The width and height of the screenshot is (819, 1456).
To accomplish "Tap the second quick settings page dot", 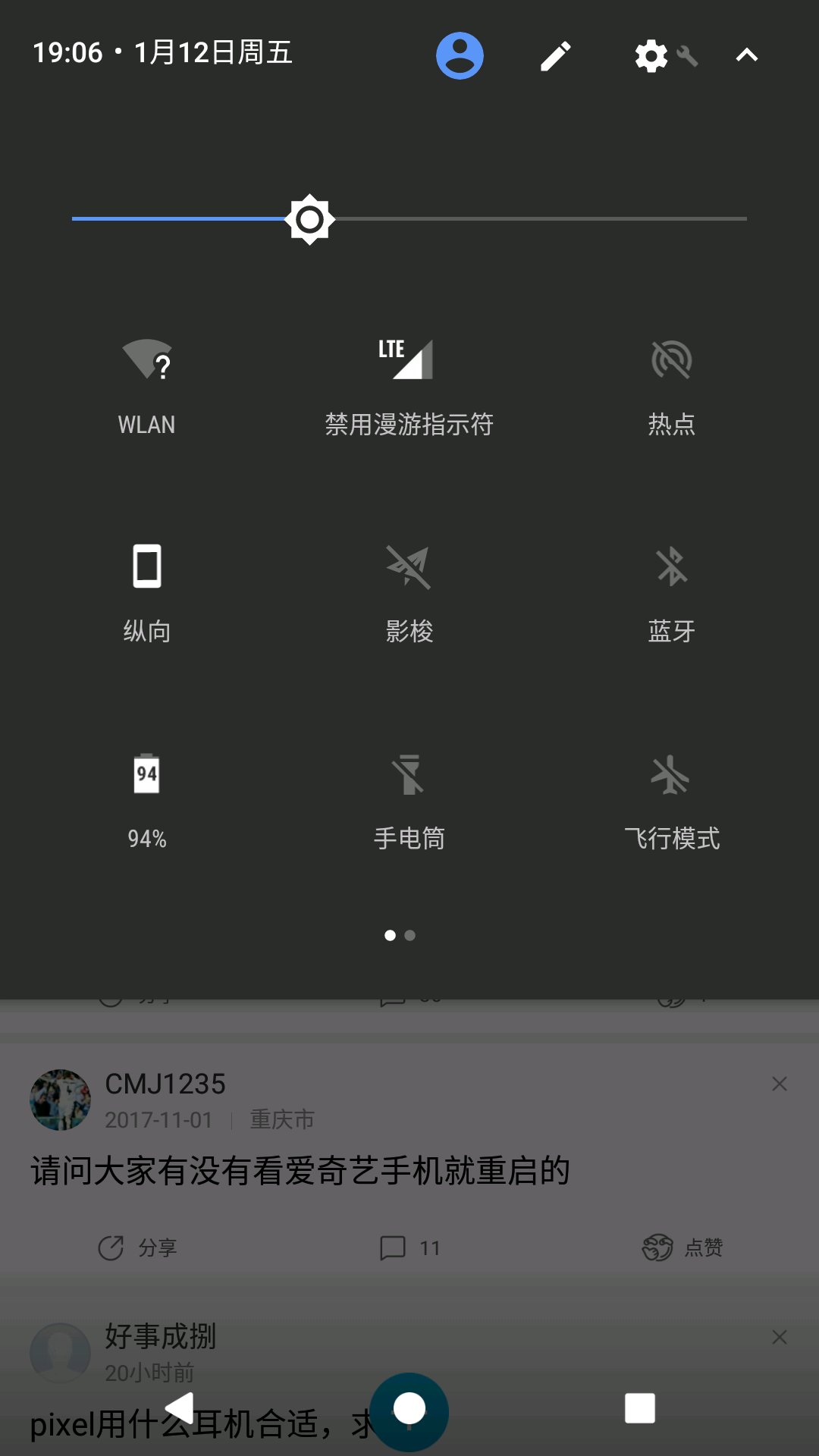I will pyautogui.click(x=410, y=936).
